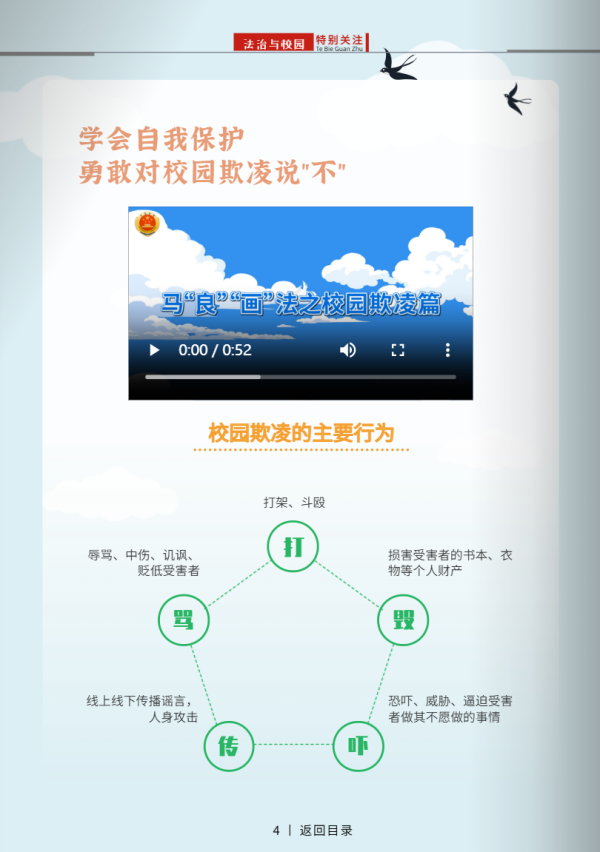600x852 pixels.
Task: Play the campus bullying video
Action: (154, 350)
